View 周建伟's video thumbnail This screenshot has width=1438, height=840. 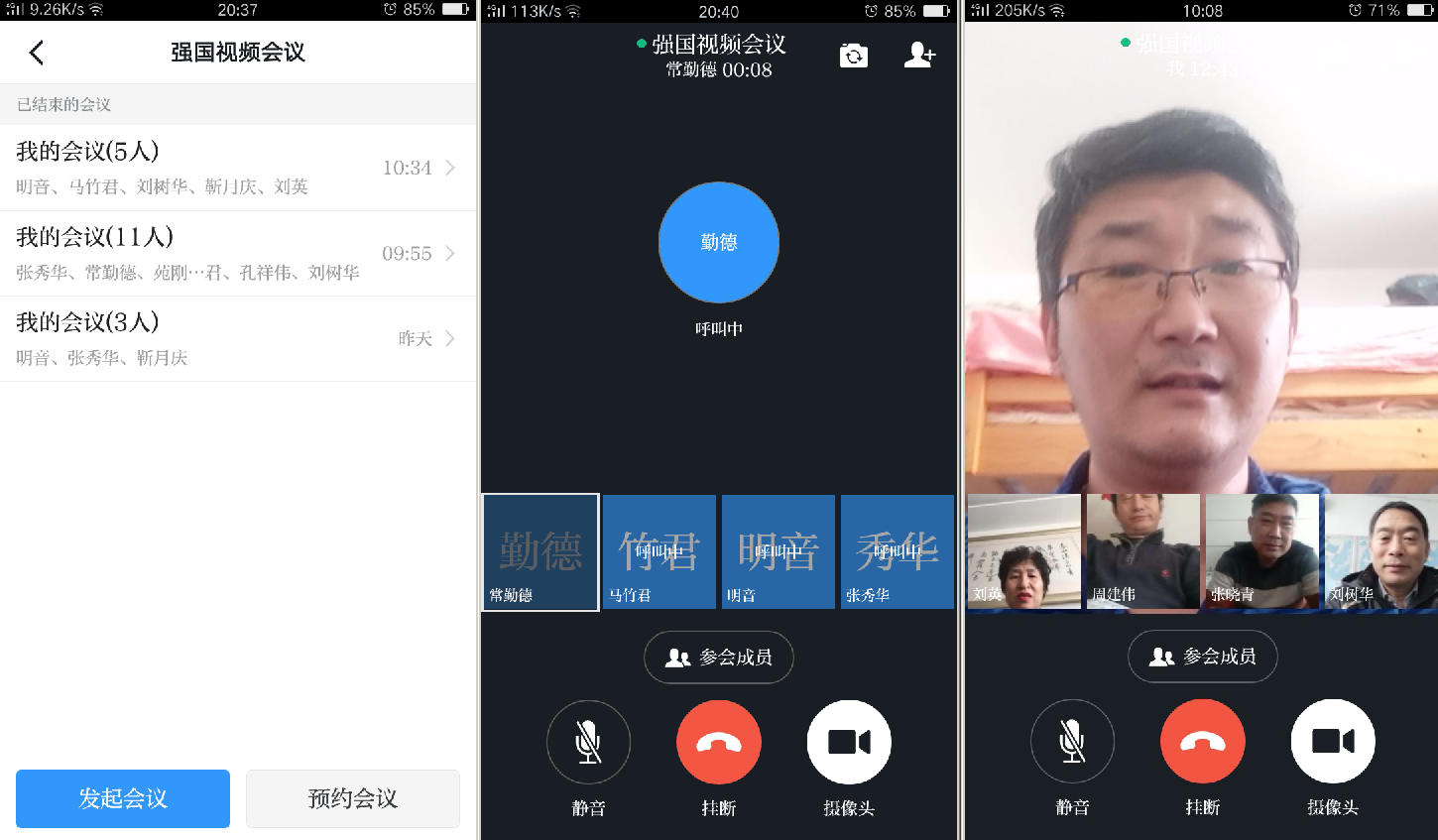click(1142, 551)
